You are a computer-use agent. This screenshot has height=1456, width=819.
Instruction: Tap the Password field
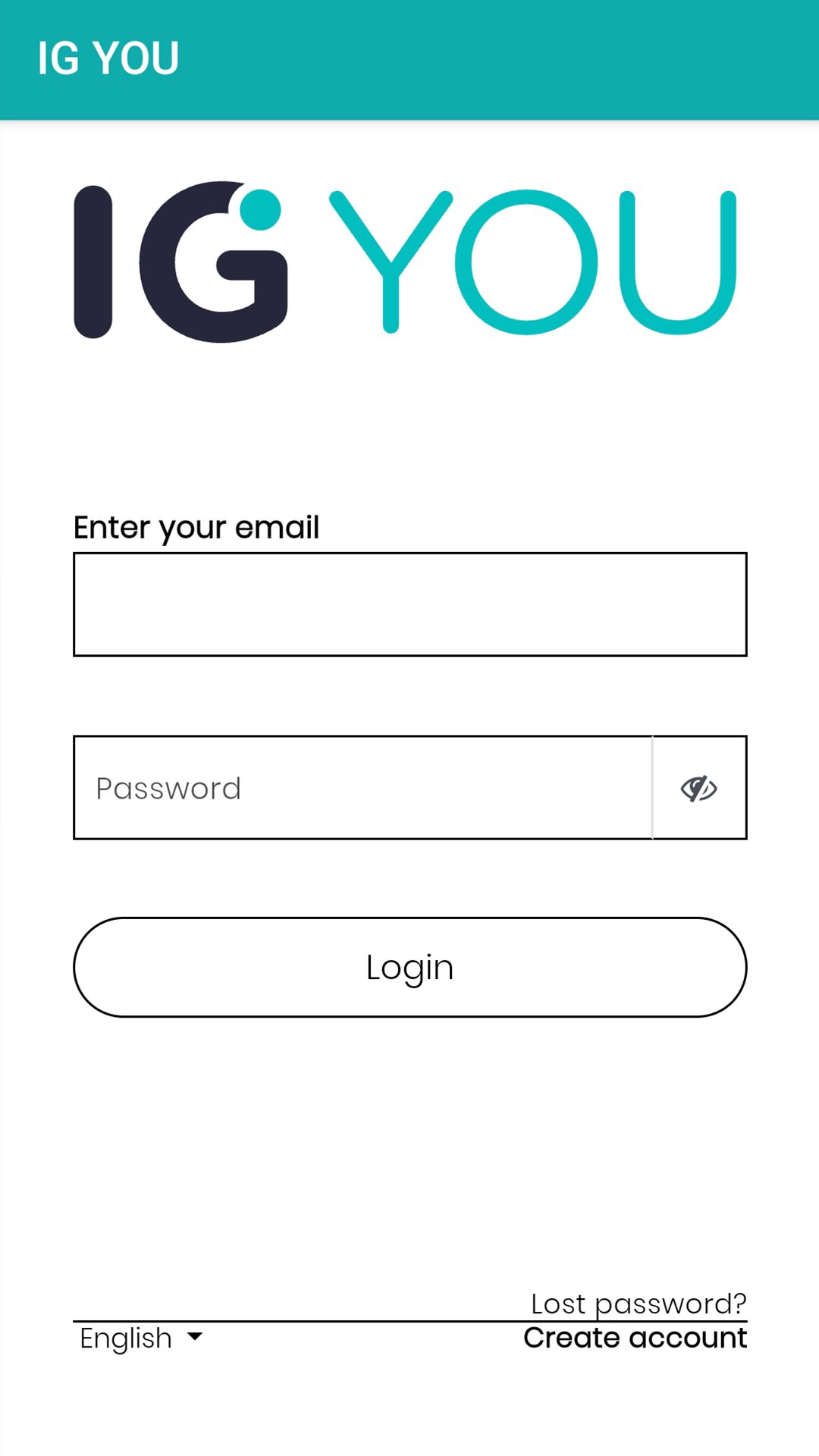[362, 788]
